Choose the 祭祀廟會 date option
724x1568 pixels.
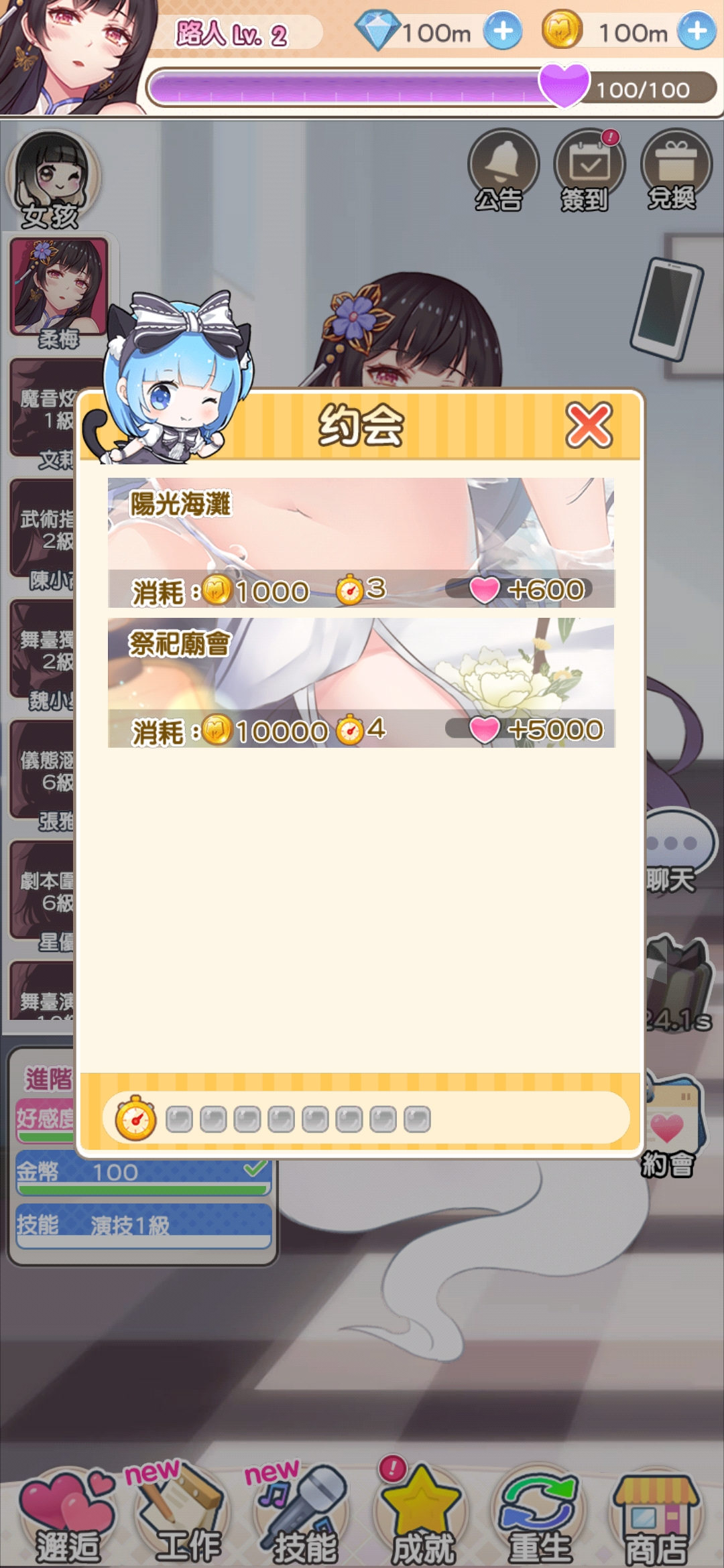[361, 682]
